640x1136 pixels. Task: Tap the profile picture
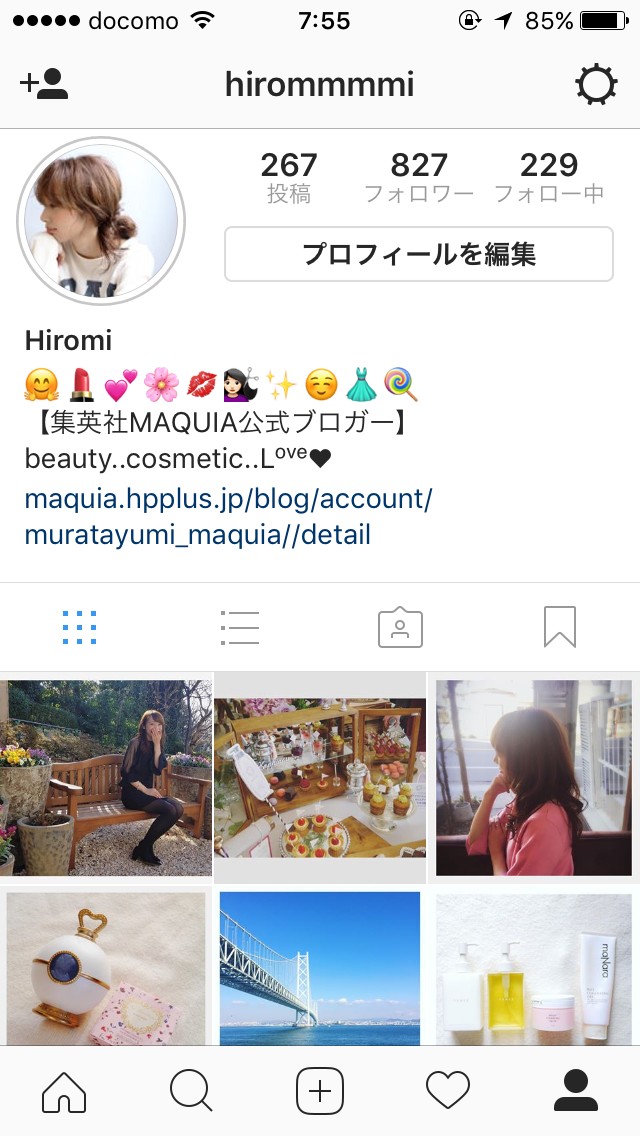[100, 221]
